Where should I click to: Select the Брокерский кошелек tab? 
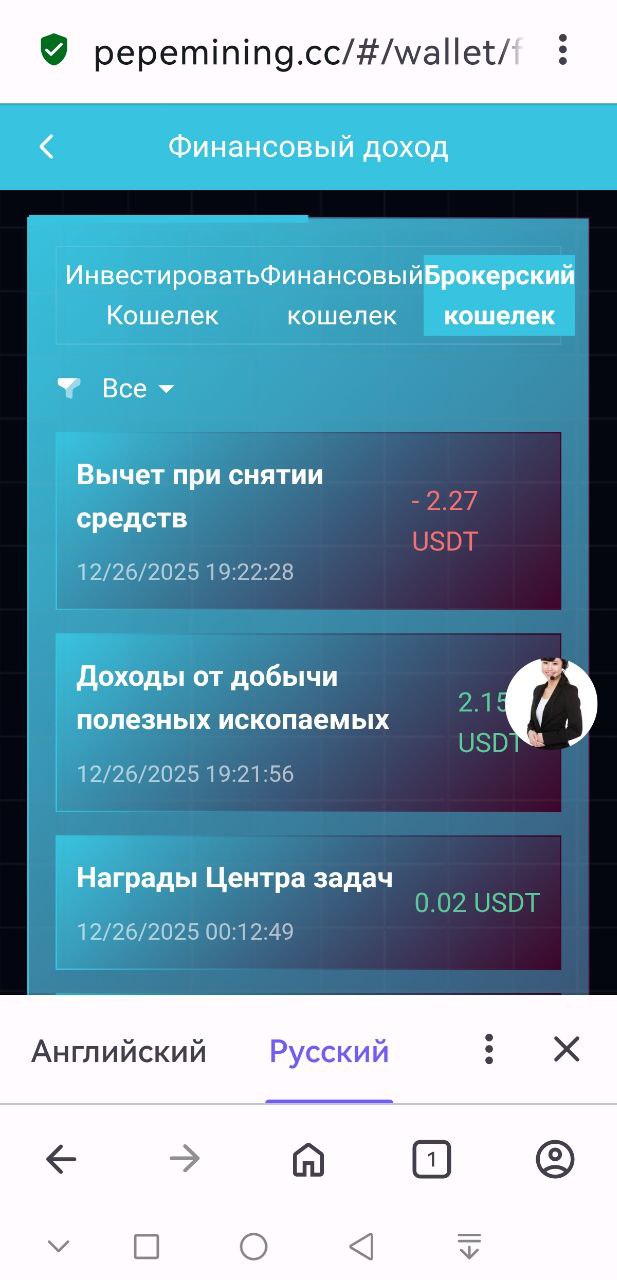pos(499,295)
